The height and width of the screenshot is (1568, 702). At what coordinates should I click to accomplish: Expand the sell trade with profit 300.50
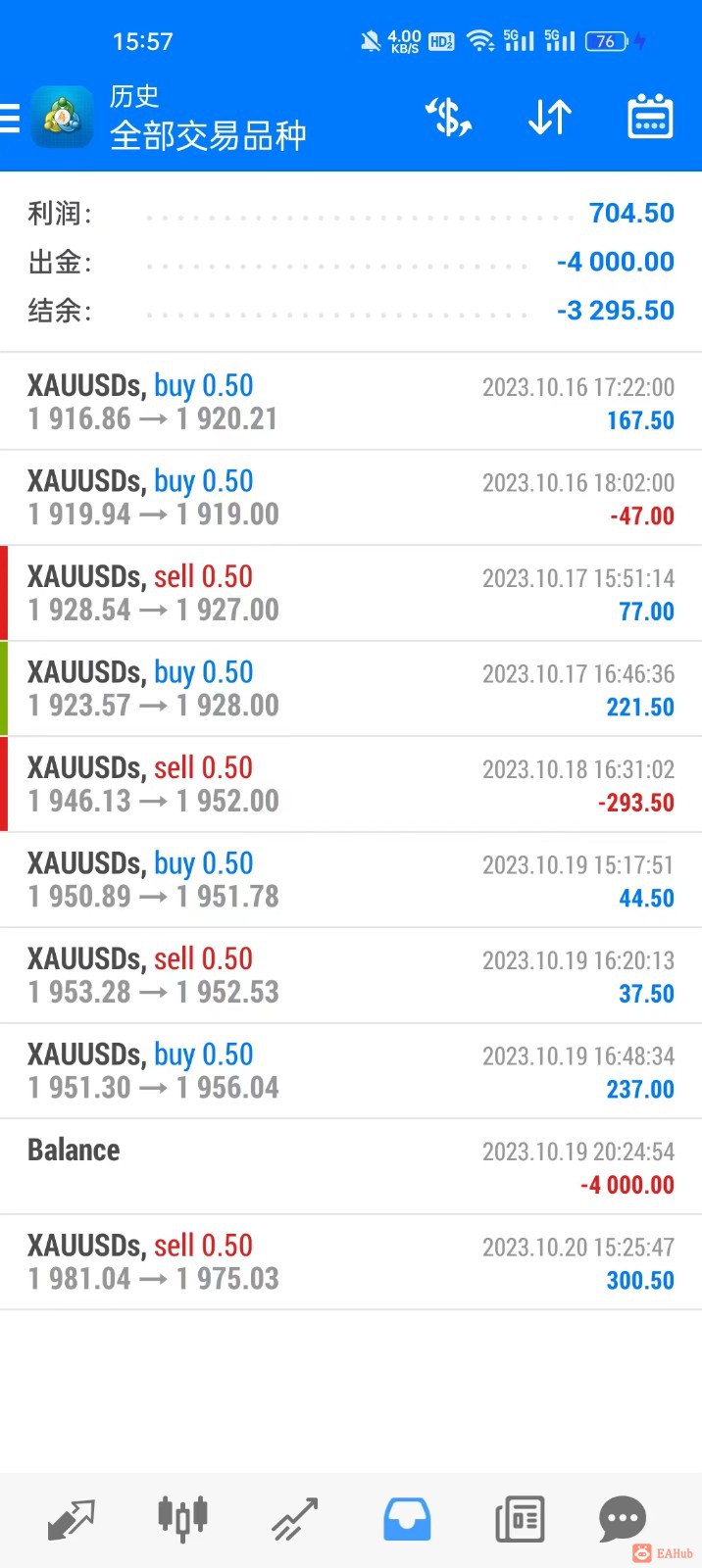(x=351, y=1262)
